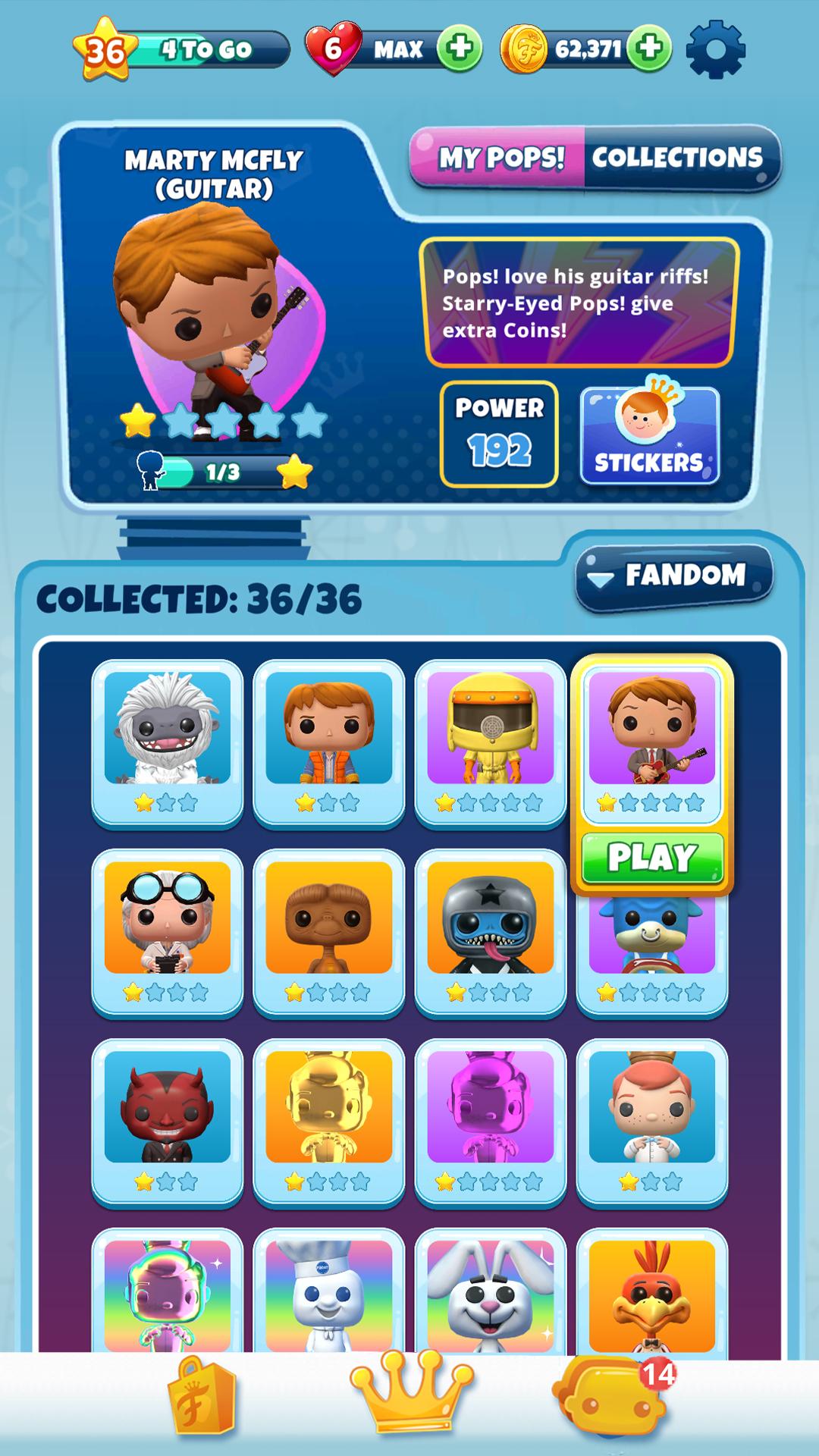The height and width of the screenshot is (1456, 819).
Task: Pick the red devil Pop card
Action: pos(168,1122)
